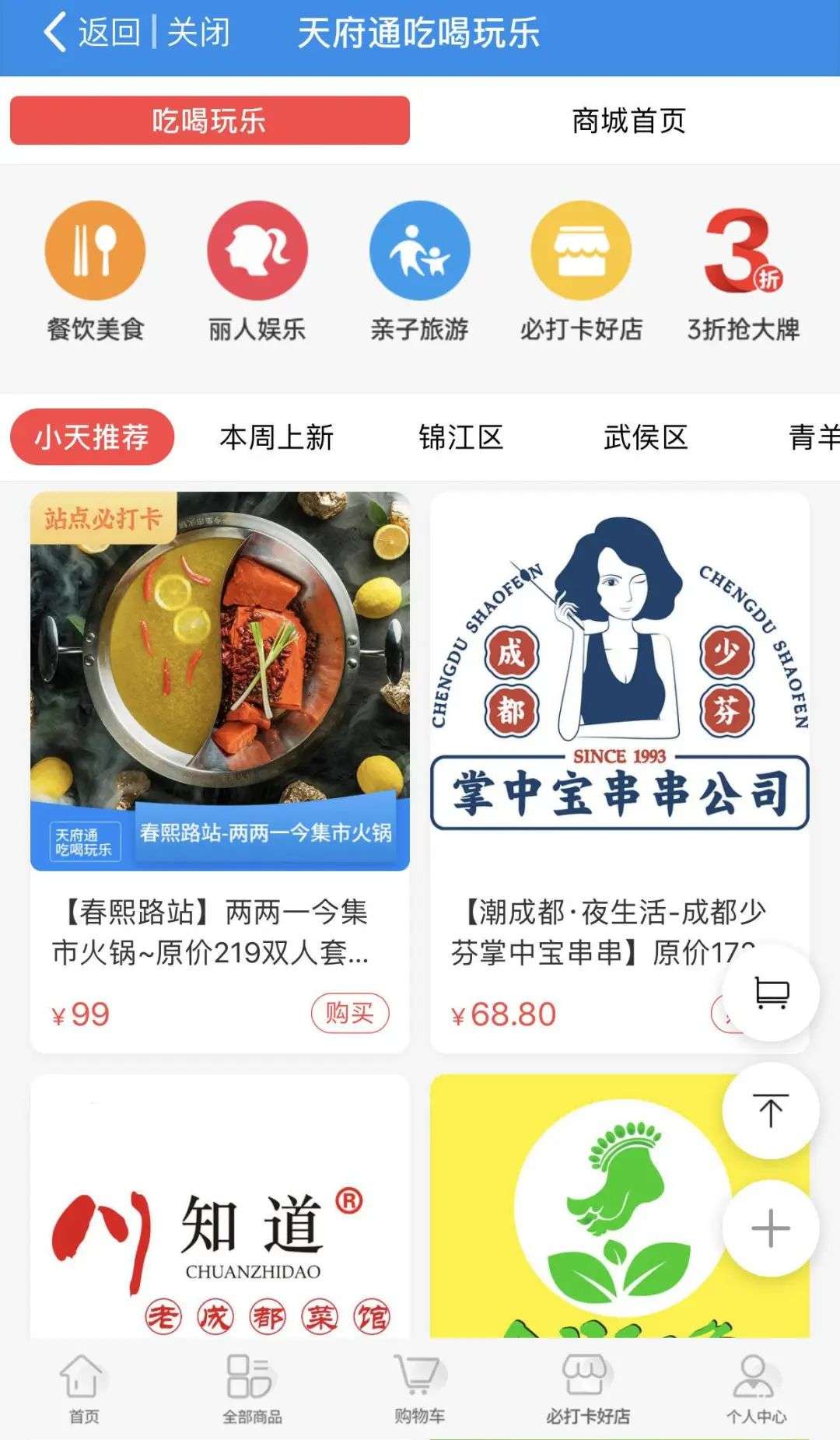Open the 购物车 bottom tab

(419, 1389)
